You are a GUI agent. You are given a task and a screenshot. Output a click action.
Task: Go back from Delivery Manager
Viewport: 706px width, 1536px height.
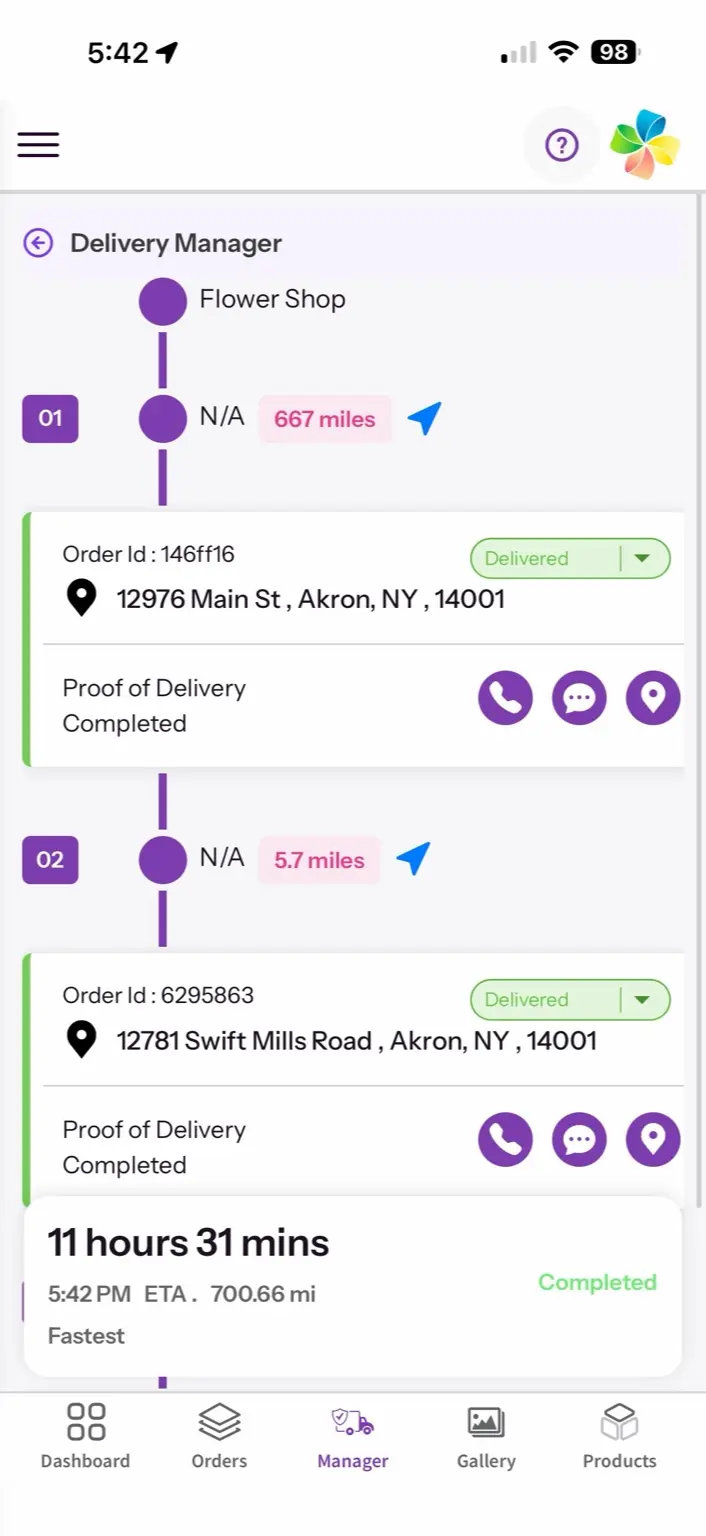click(38, 243)
